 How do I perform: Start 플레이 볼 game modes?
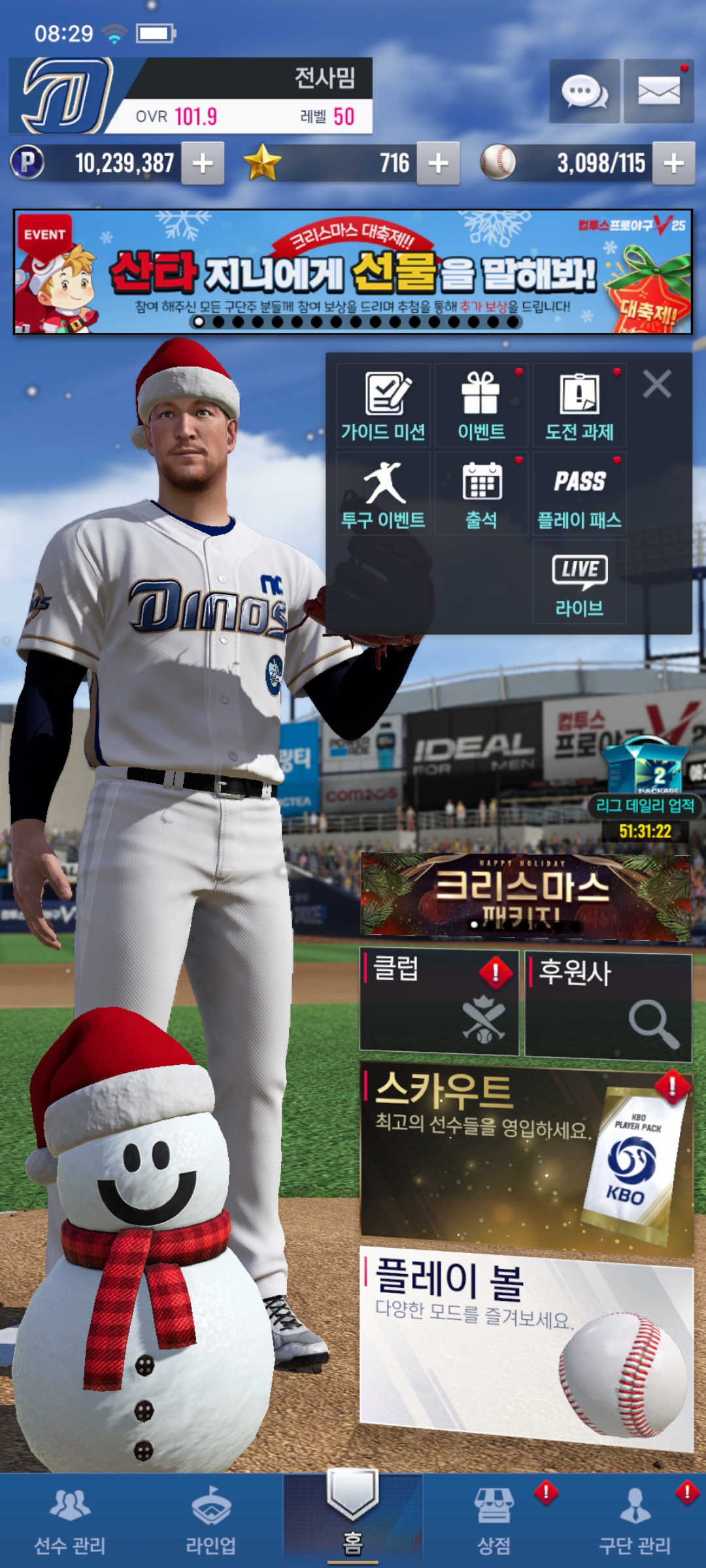[x=526, y=1346]
